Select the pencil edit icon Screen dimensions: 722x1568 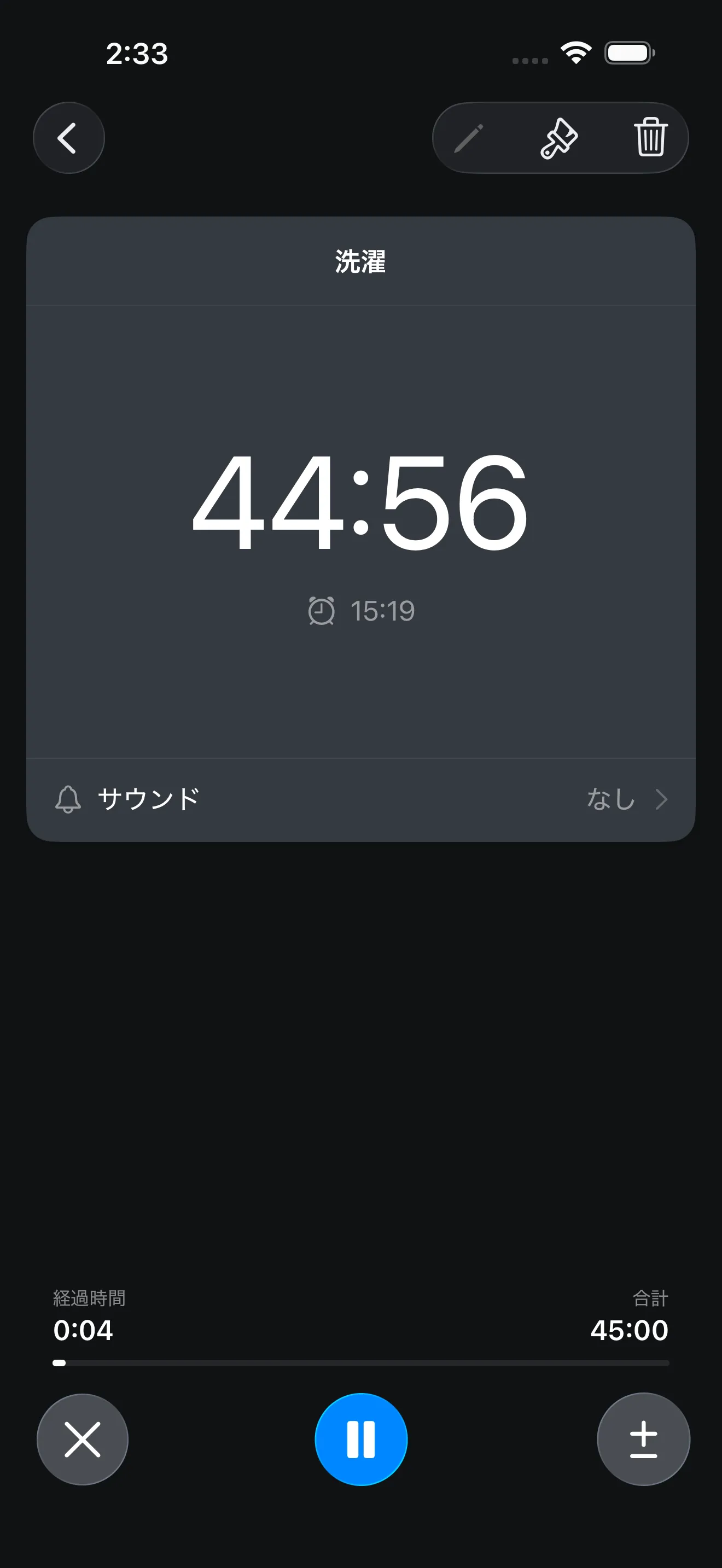coord(470,138)
